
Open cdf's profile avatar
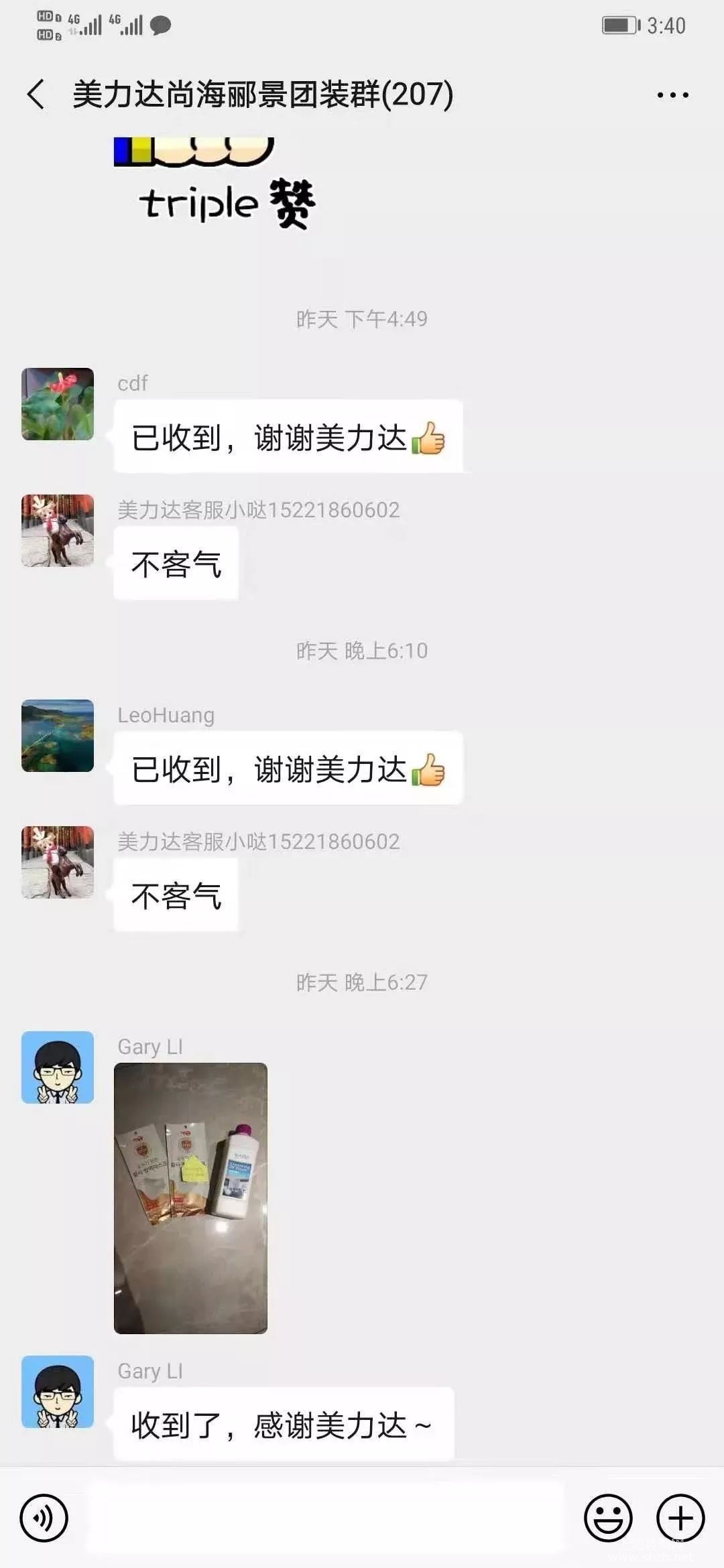click(x=58, y=404)
